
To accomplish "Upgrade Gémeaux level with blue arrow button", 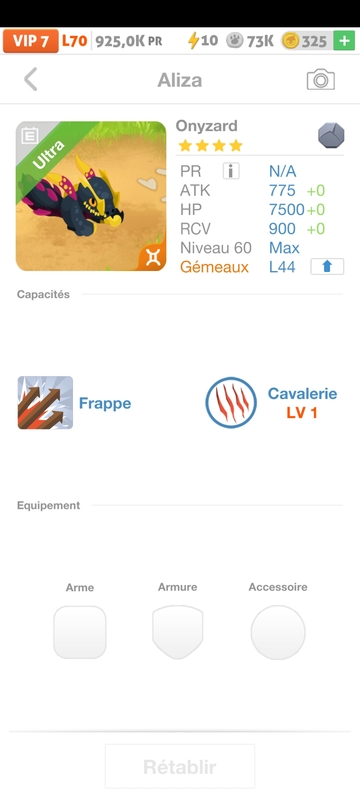I will pos(327,266).
